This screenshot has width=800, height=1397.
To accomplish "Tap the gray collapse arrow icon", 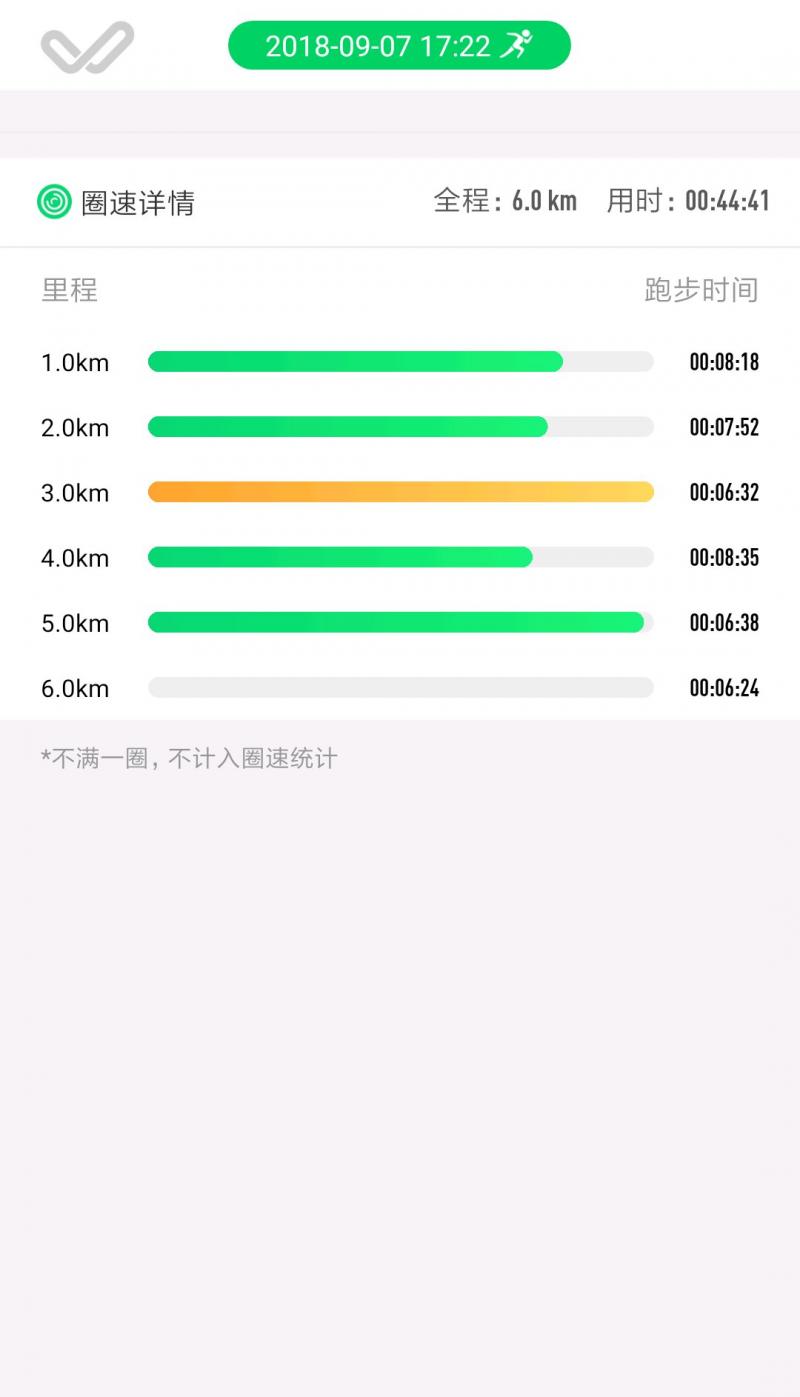I will click(87, 47).
